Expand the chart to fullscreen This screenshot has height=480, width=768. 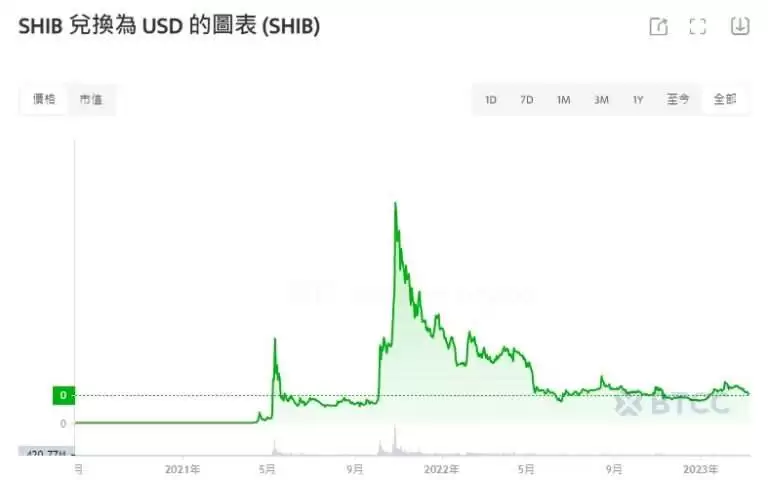coord(698,27)
